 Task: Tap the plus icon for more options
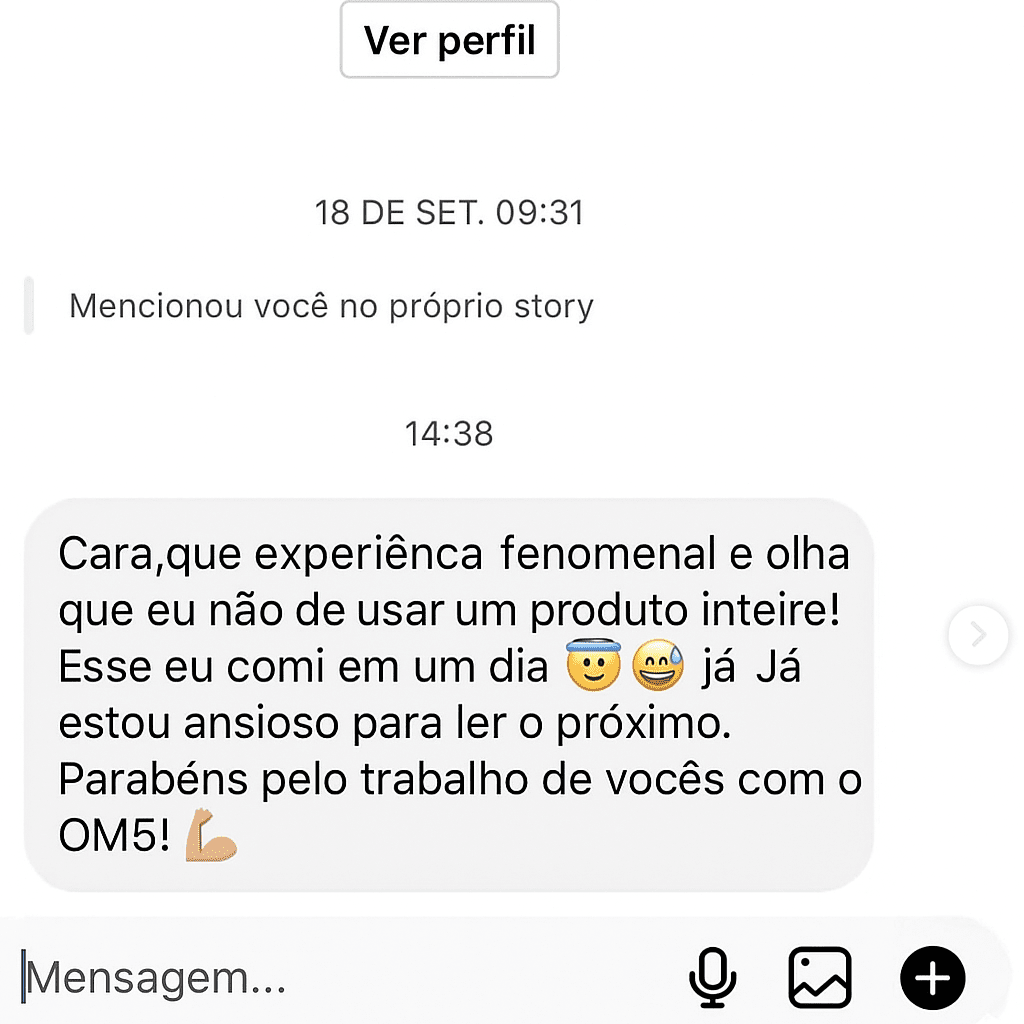tap(932, 977)
